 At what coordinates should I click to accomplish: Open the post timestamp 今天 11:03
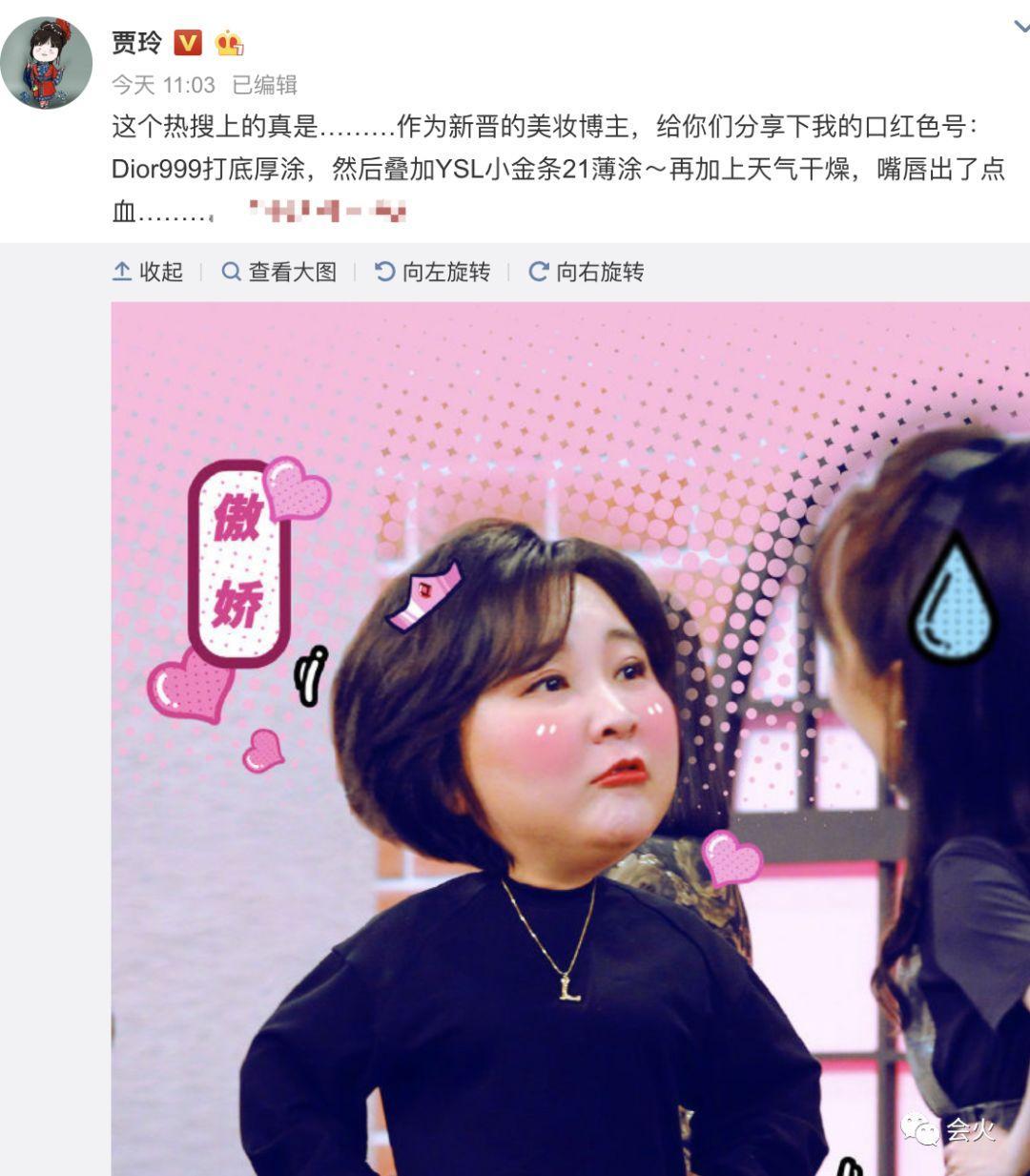[163, 85]
